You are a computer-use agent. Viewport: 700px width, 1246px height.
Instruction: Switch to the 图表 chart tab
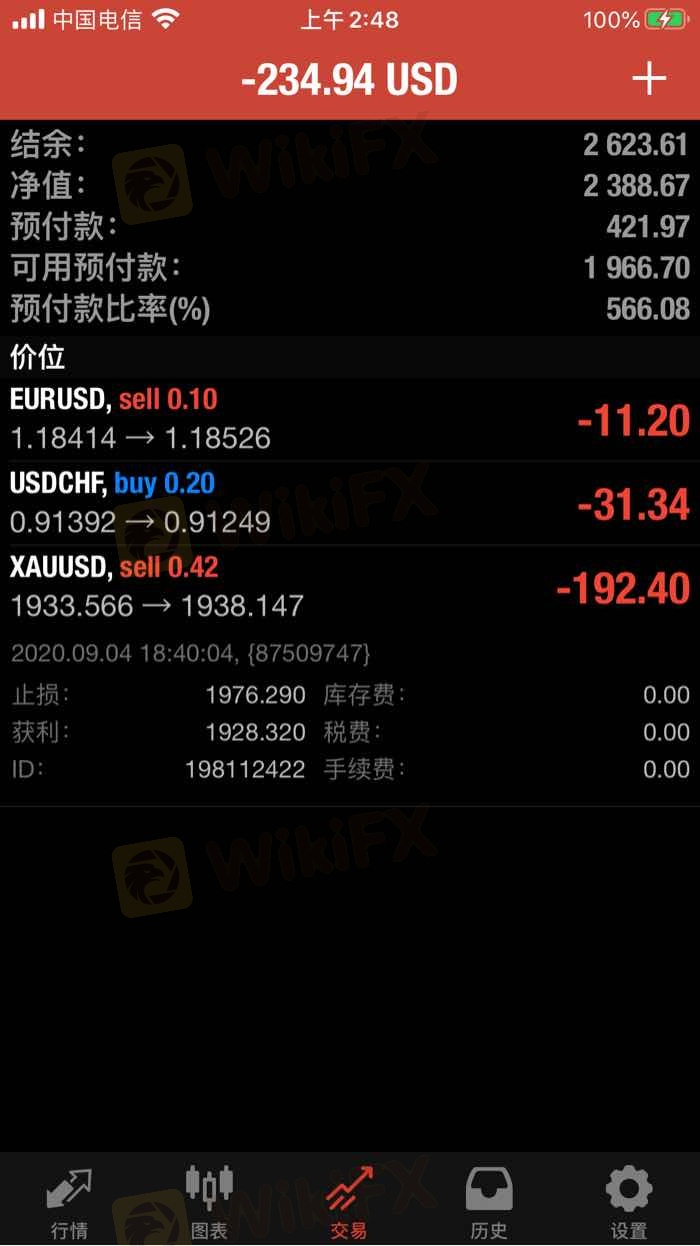point(209,1201)
